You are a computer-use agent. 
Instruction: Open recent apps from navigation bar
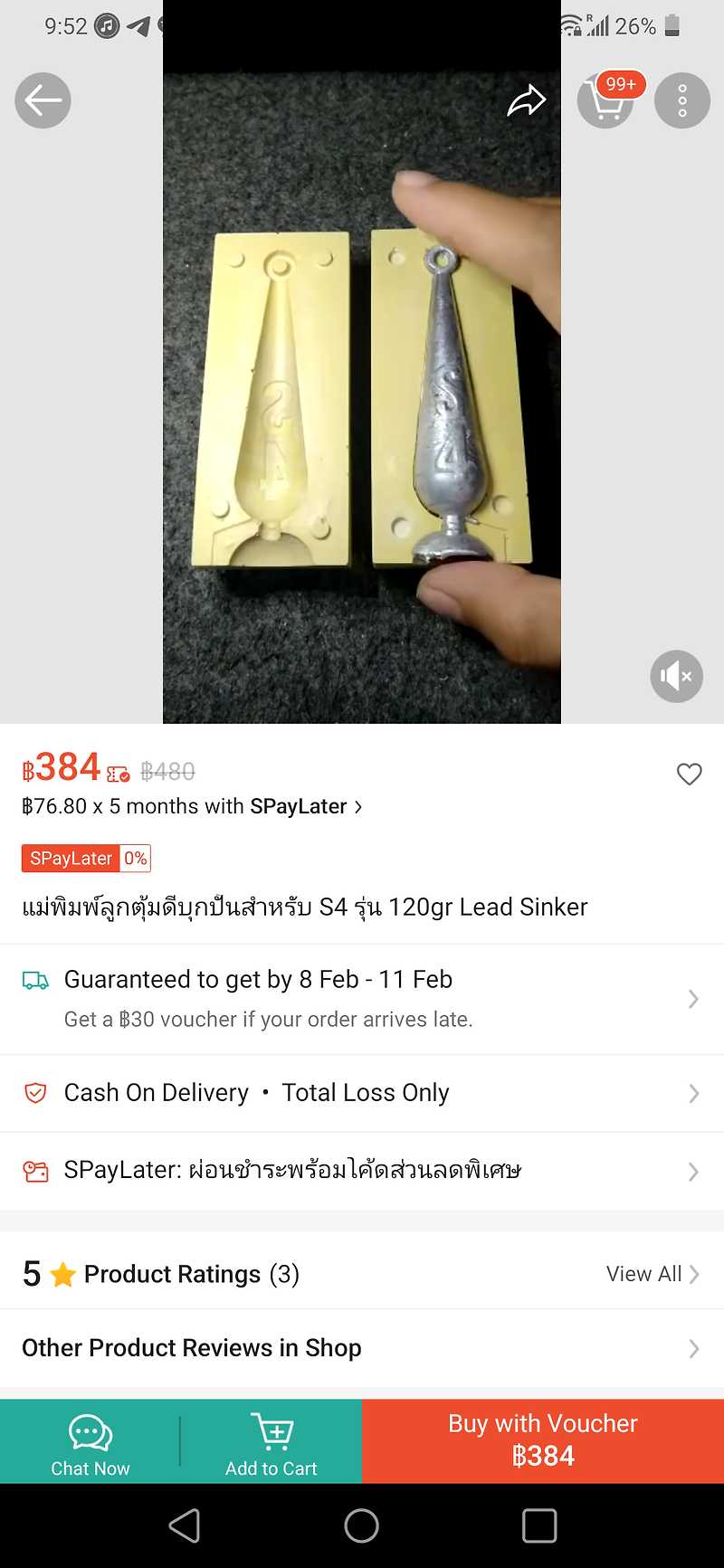click(539, 1525)
